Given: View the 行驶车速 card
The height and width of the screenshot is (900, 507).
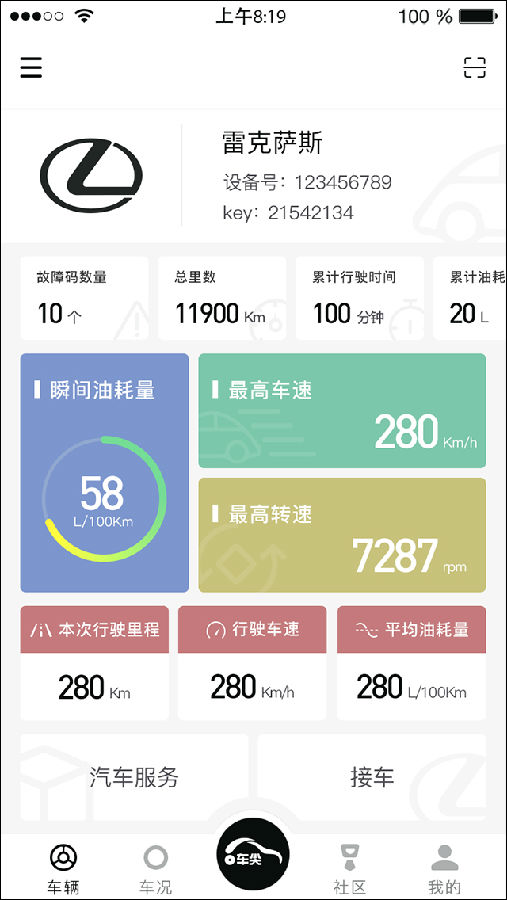Looking at the screenshot, I should pyautogui.click(x=252, y=663).
